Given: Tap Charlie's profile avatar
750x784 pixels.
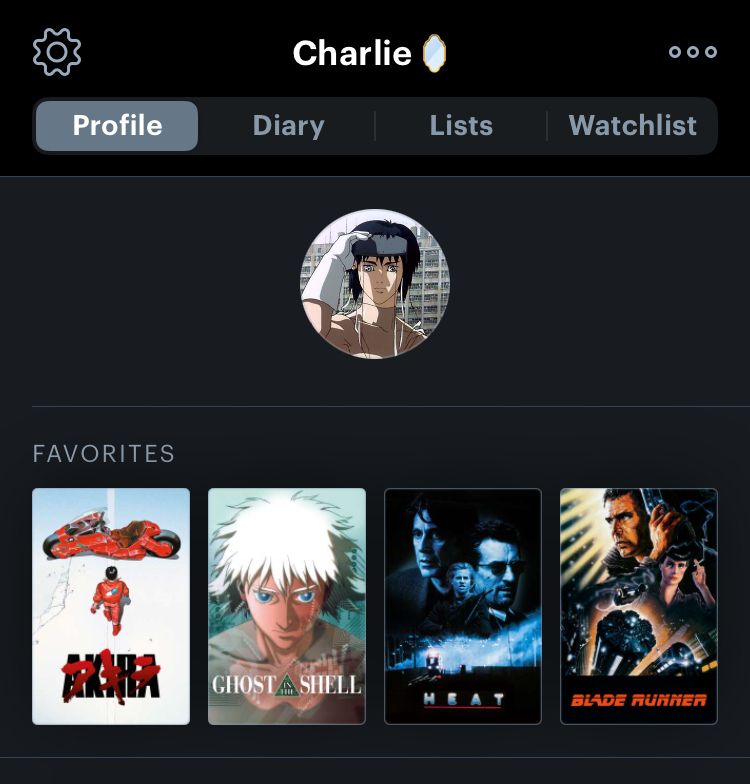Looking at the screenshot, I should click(x=375, y=284).
